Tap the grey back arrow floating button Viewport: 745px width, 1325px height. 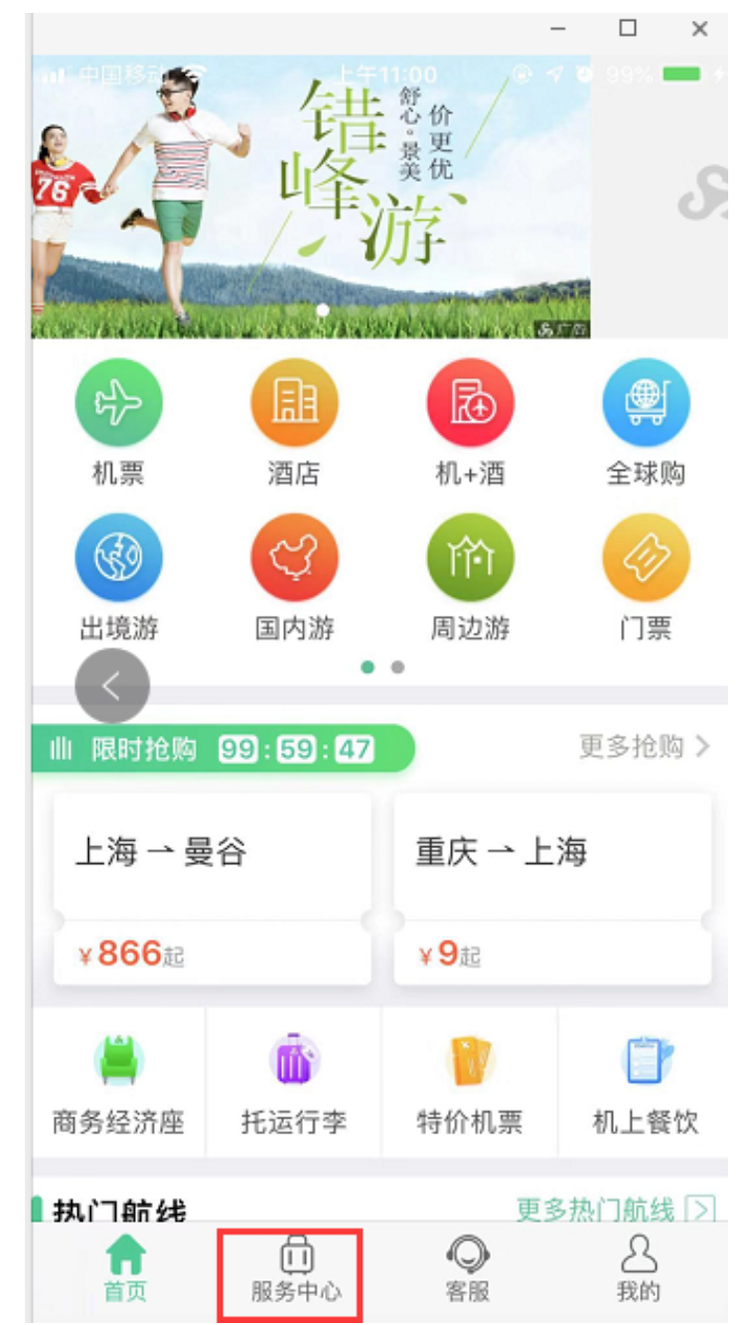(112, 686)
